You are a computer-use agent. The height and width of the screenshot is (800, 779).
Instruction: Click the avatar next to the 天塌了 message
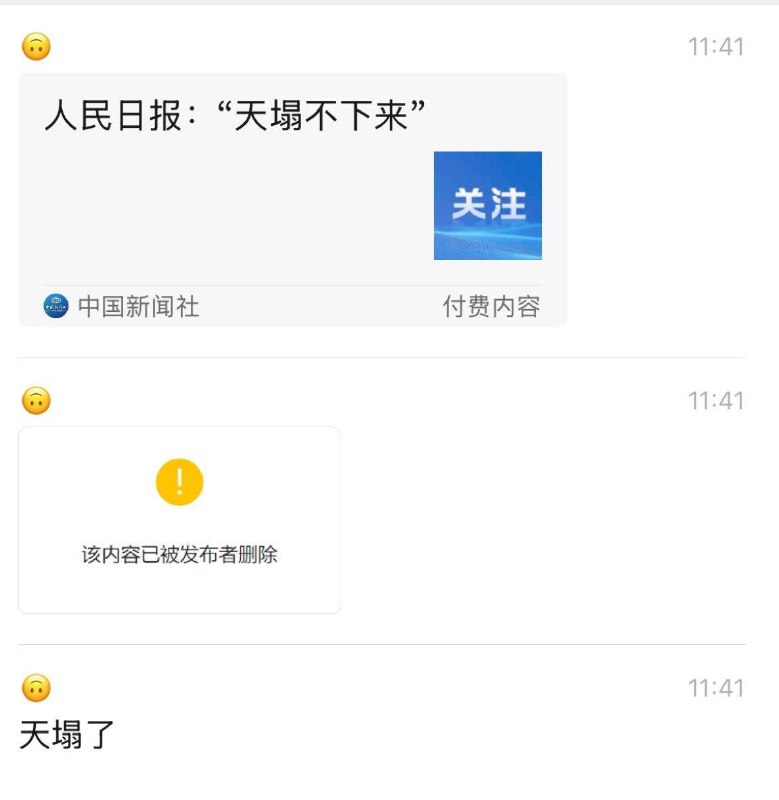[x=34, y=689]
